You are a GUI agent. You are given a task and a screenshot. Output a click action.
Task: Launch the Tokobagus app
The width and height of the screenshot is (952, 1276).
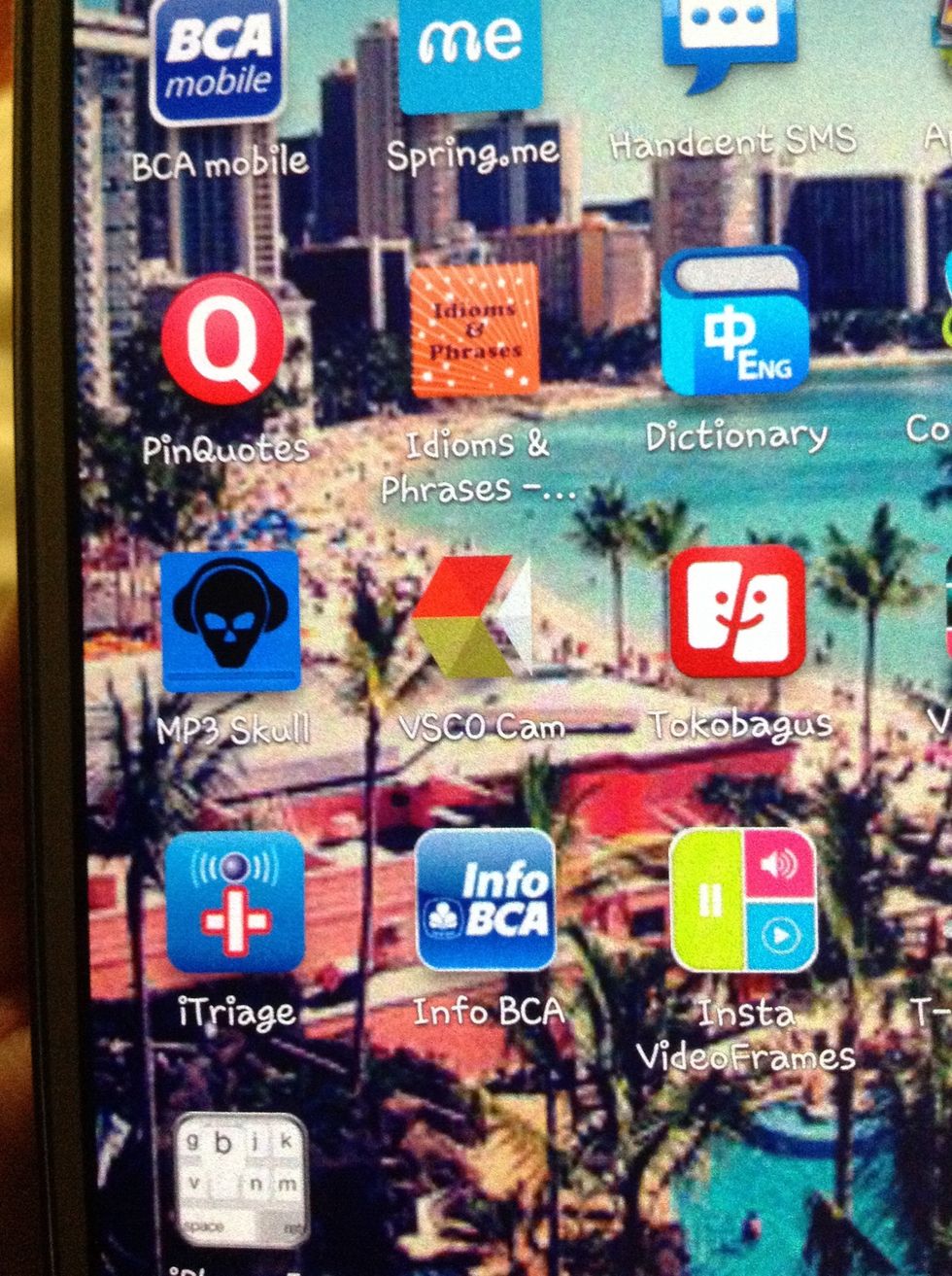[x=737, y=611]
